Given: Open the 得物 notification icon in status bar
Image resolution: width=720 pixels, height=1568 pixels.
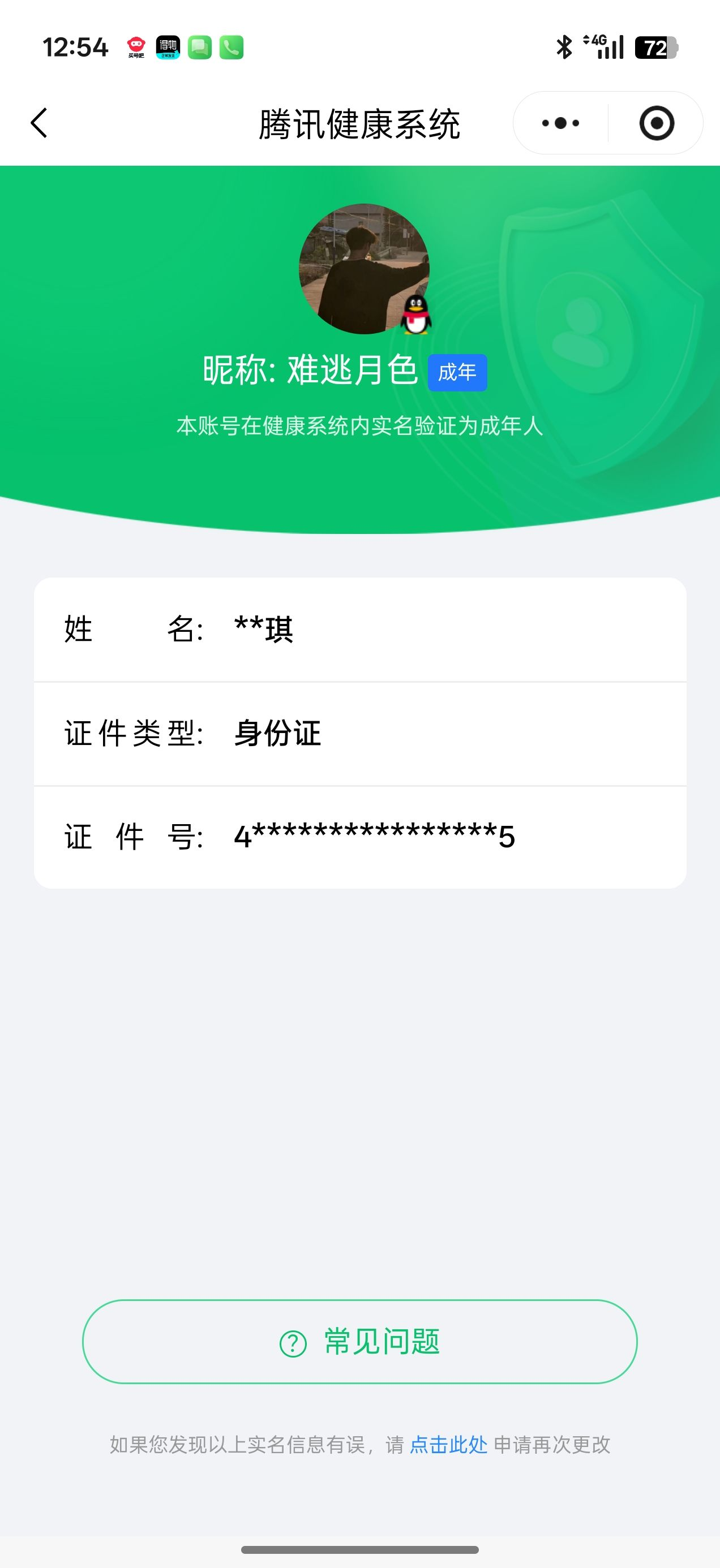Looking at the screenshot, I should (169, 48).
